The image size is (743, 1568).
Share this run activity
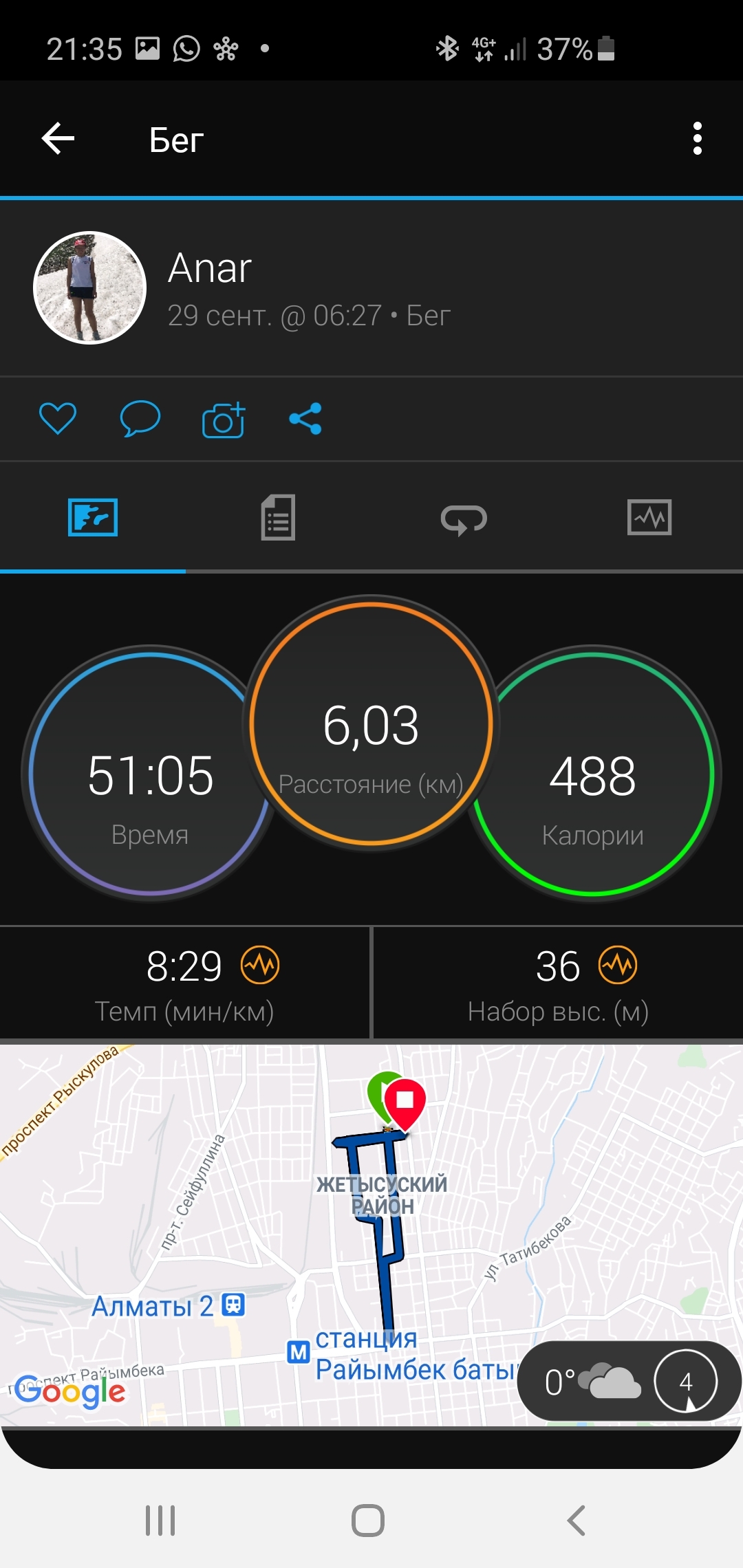[305, 419]
